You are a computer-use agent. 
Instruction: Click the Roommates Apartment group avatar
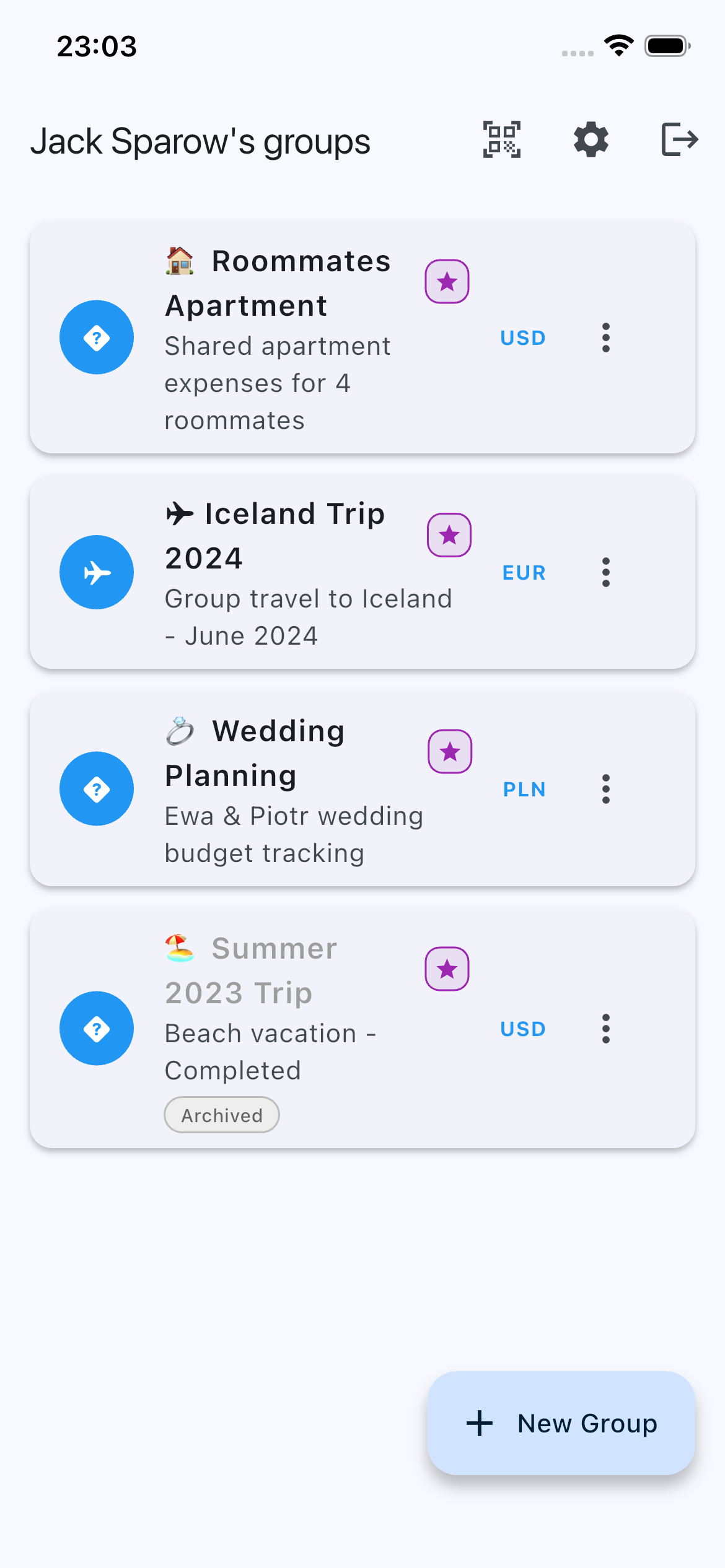97,337
